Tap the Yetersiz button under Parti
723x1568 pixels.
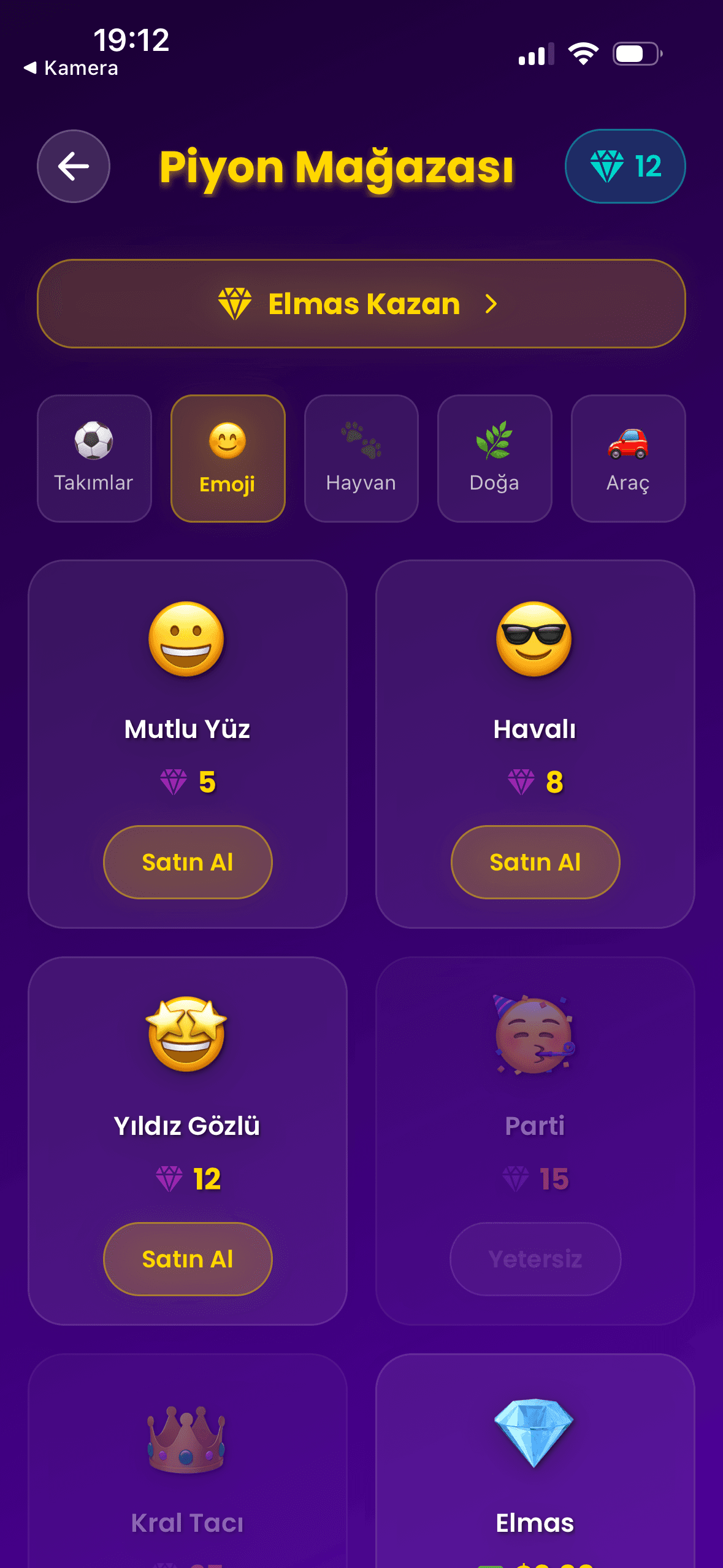(535, 1259)
